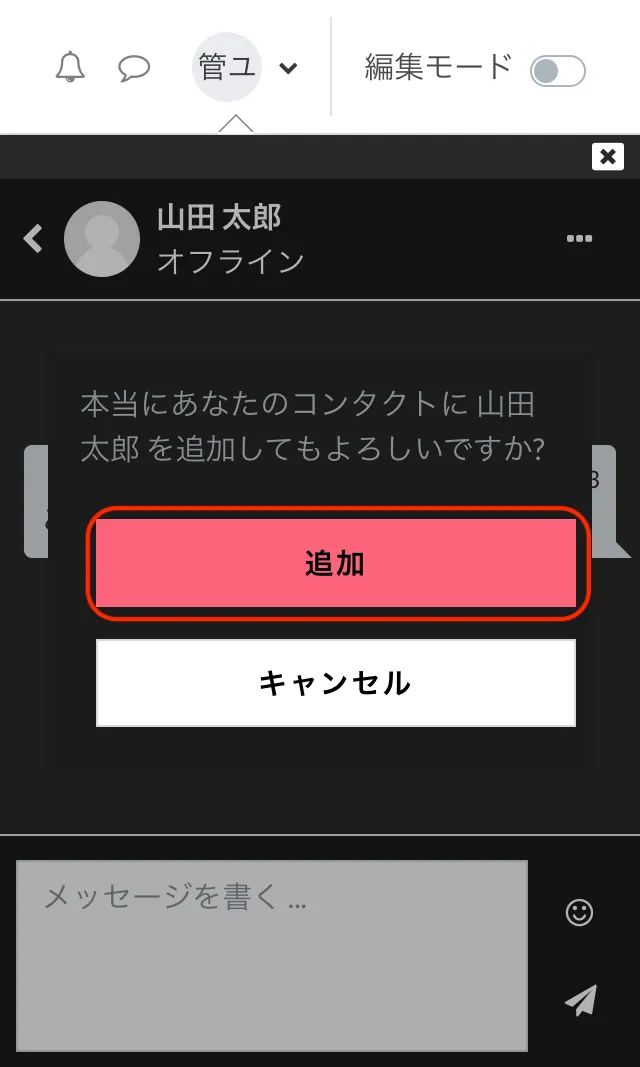Focus the メッセージを書く message field

coord(271,955)
